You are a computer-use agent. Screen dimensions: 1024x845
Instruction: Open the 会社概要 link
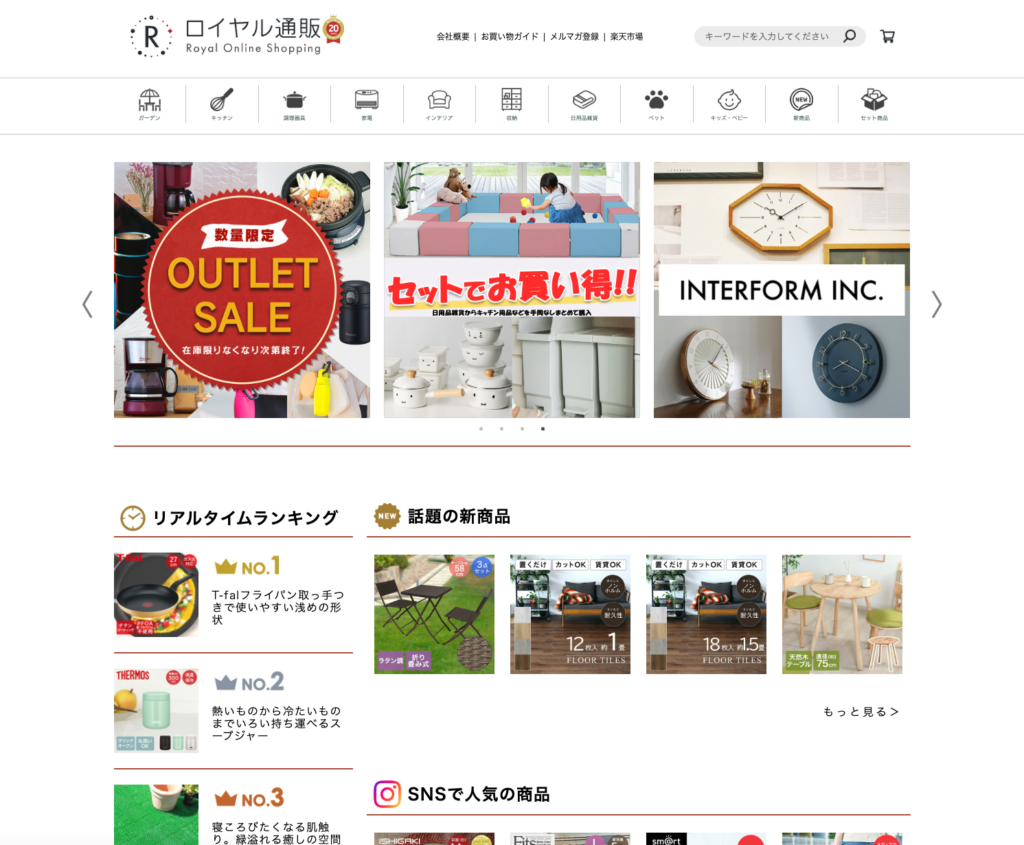pyautogui.click(x=453, y=37)
